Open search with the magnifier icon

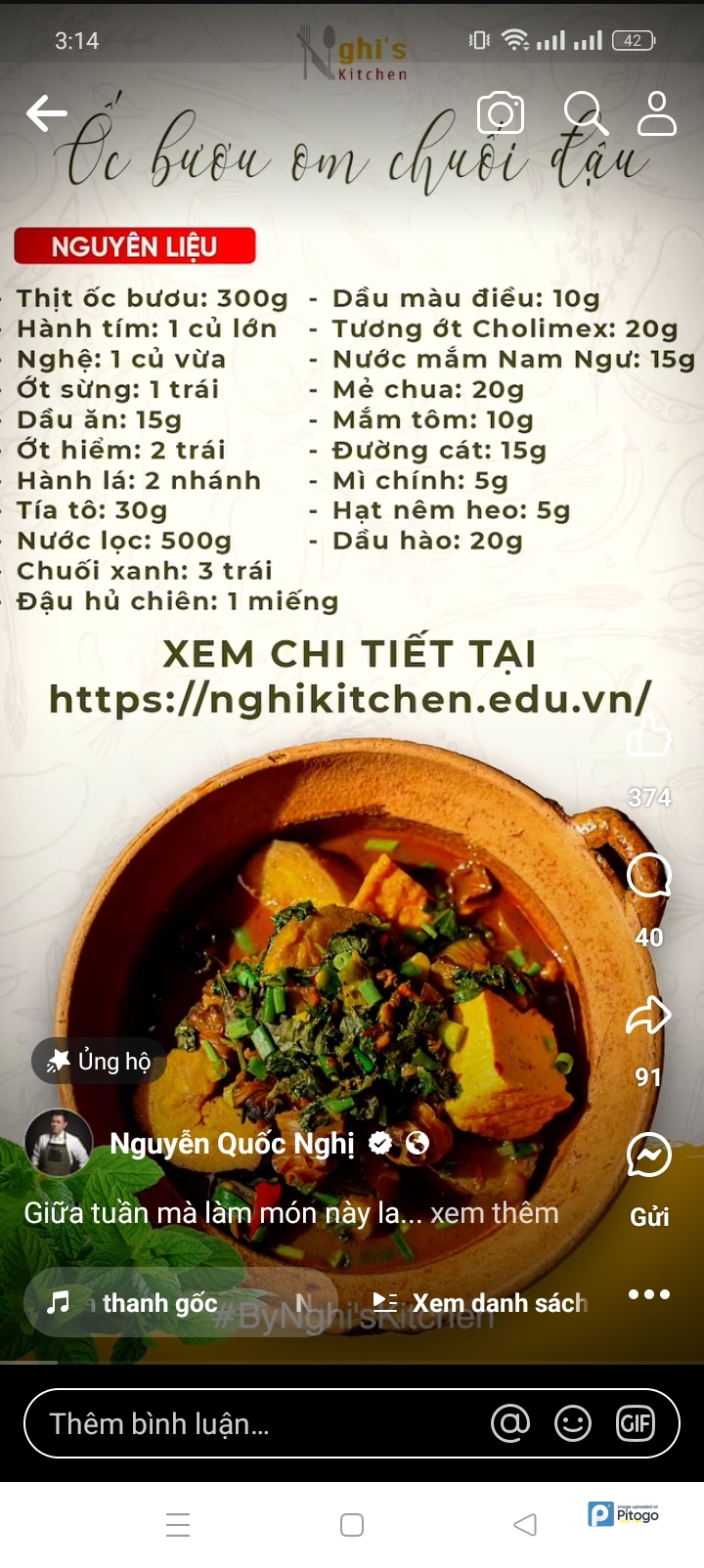tap(585, 113)
